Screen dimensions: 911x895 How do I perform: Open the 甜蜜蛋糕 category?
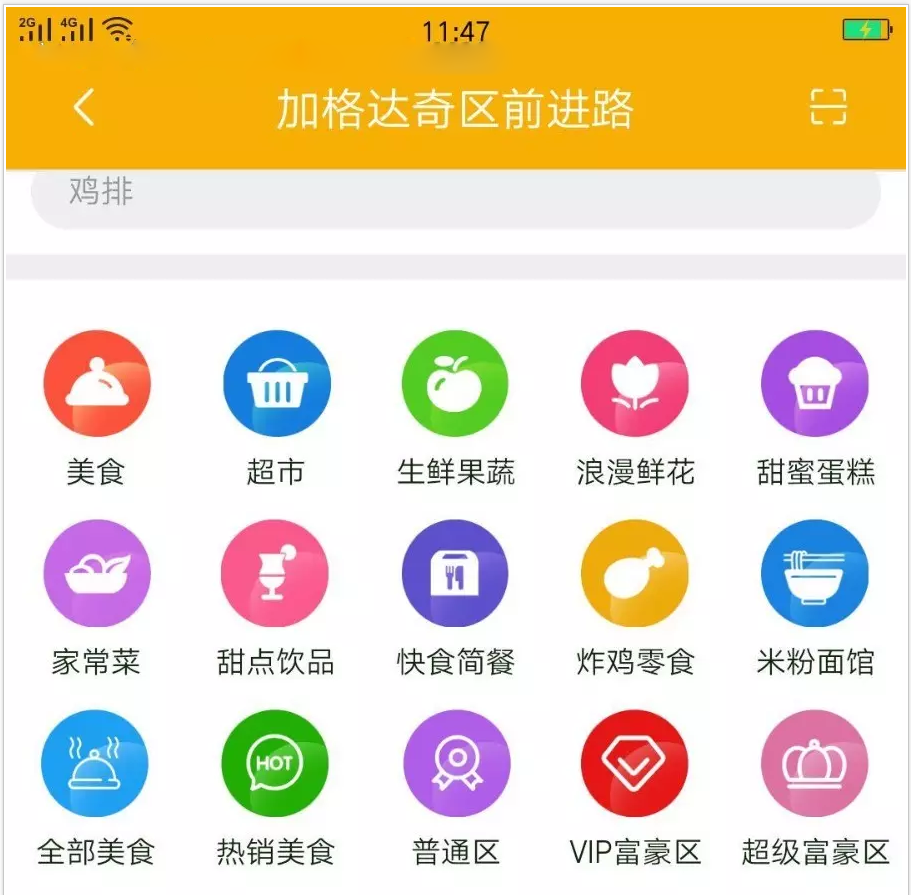815,385
